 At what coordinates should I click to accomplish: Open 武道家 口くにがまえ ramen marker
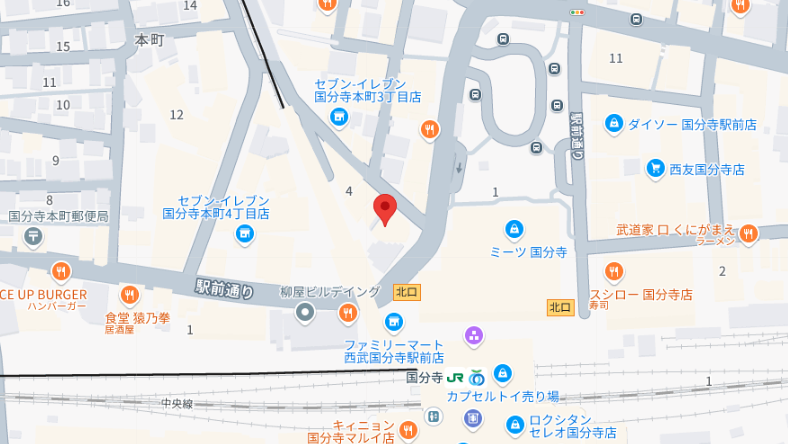click(747, 234)
